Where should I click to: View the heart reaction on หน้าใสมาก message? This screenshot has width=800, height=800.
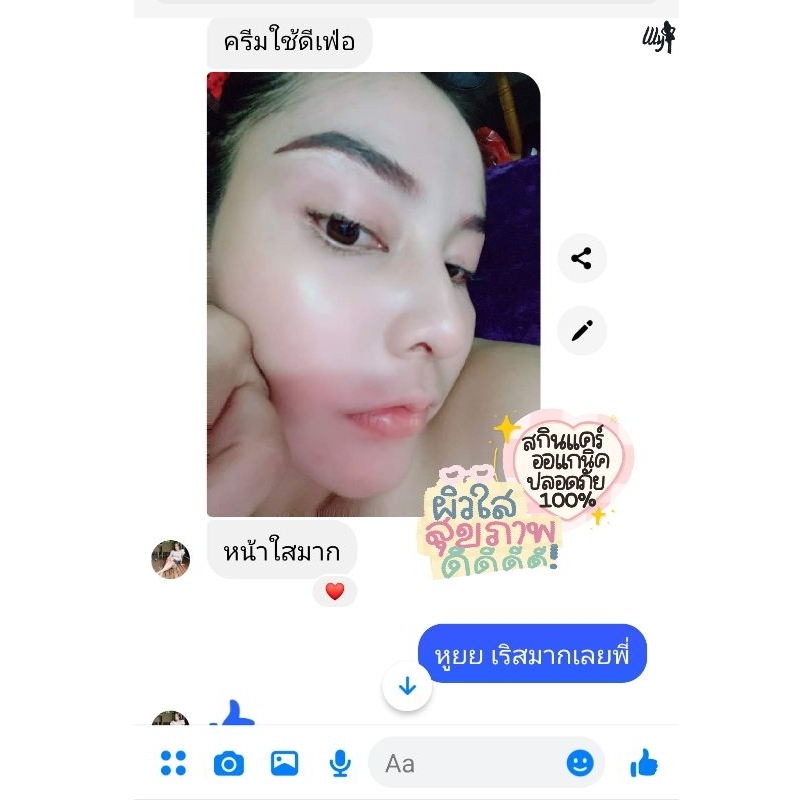pyautogui.click(x=335, y=591)
